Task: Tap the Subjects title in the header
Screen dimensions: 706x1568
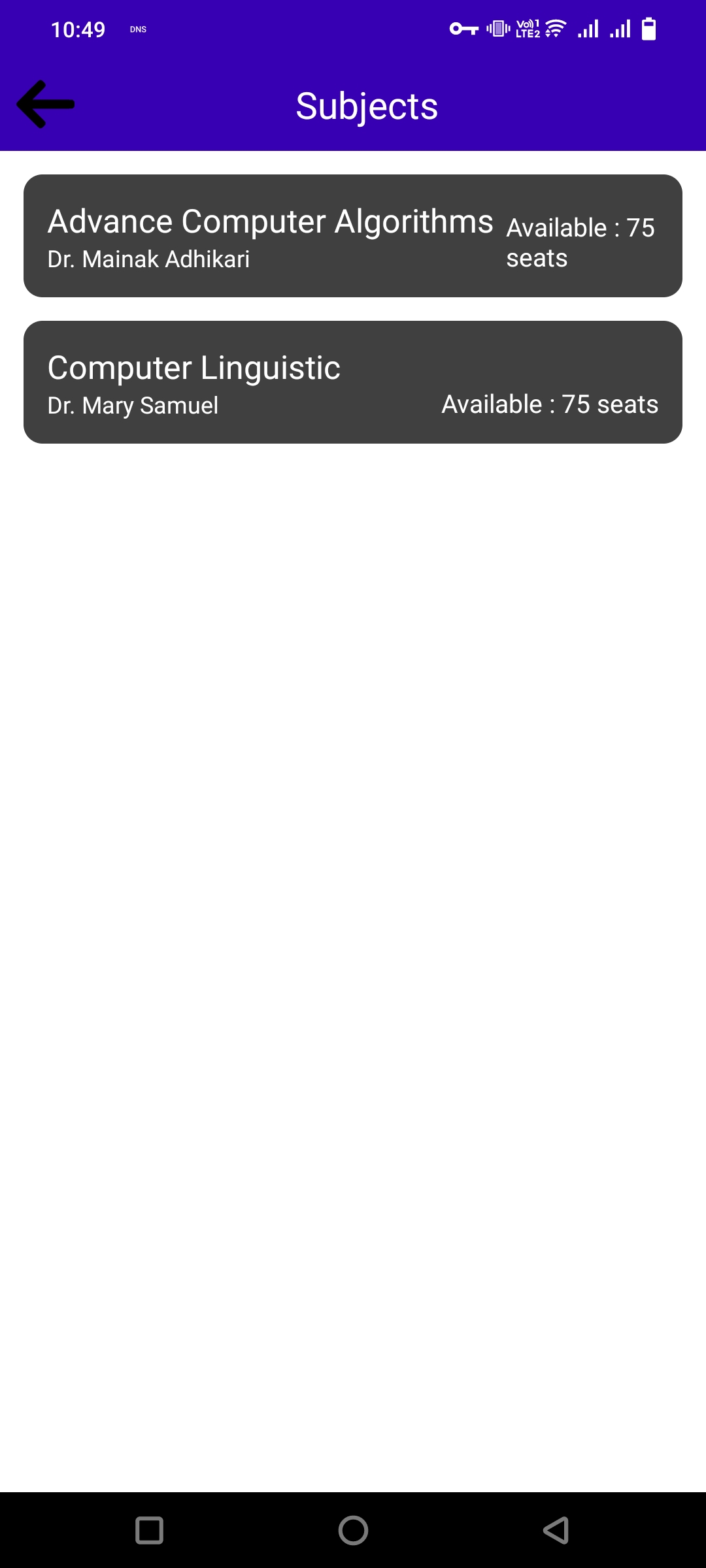Action: [x=366, y=105]
